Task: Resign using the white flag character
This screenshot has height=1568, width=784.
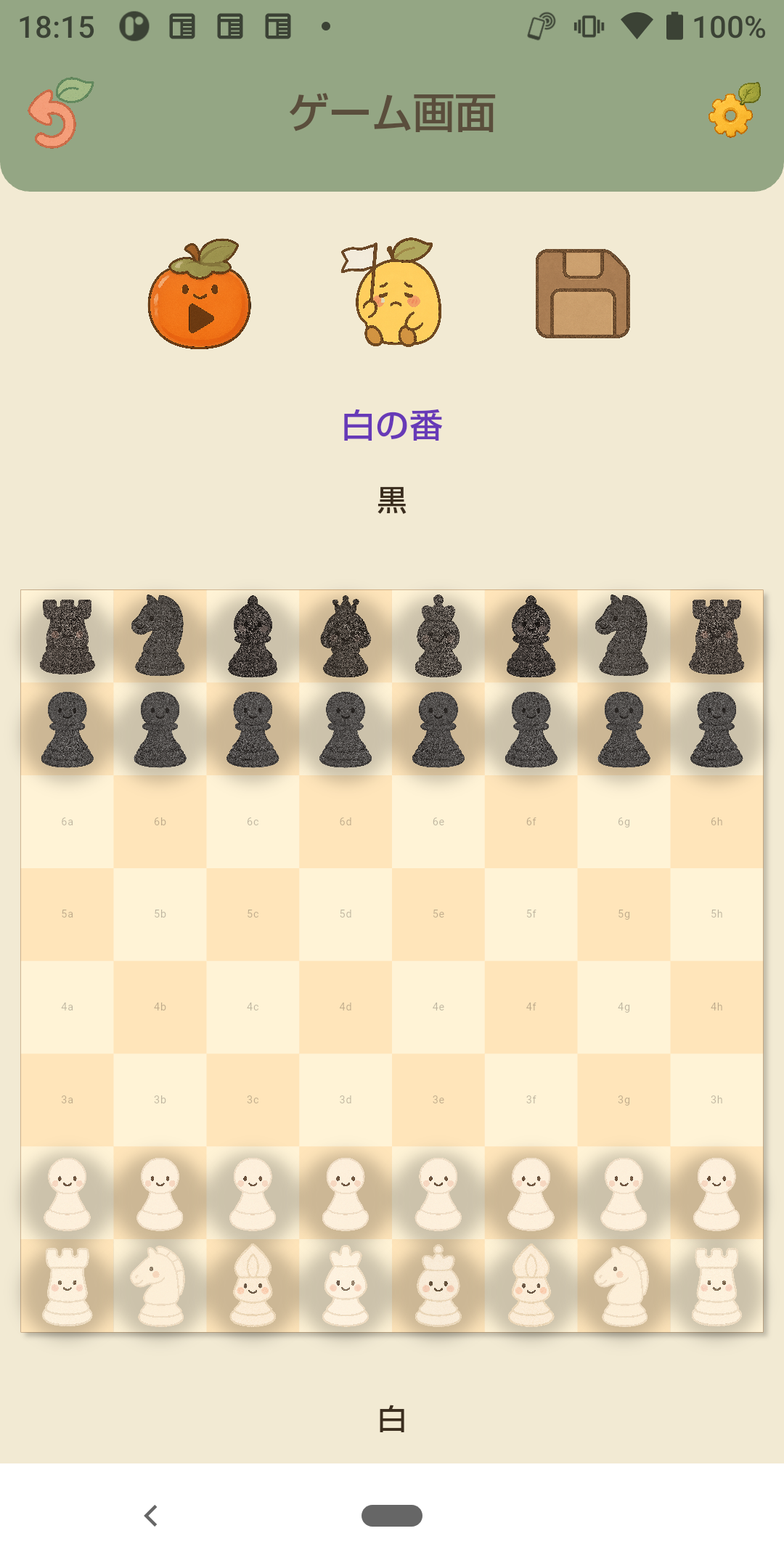Action: pyautogui.click(x=392, y=293)
